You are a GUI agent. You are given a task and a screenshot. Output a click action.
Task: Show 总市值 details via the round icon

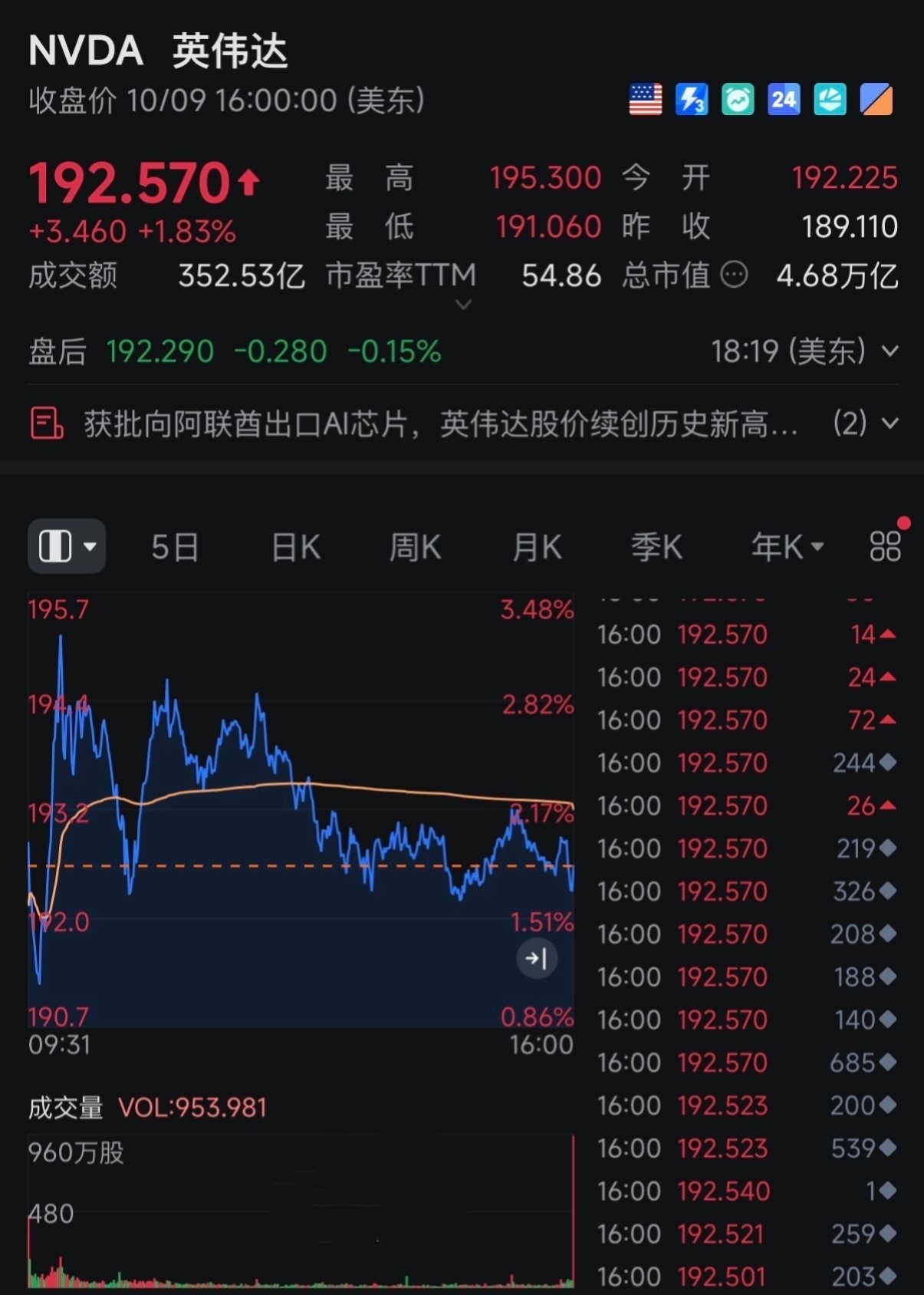734,275
